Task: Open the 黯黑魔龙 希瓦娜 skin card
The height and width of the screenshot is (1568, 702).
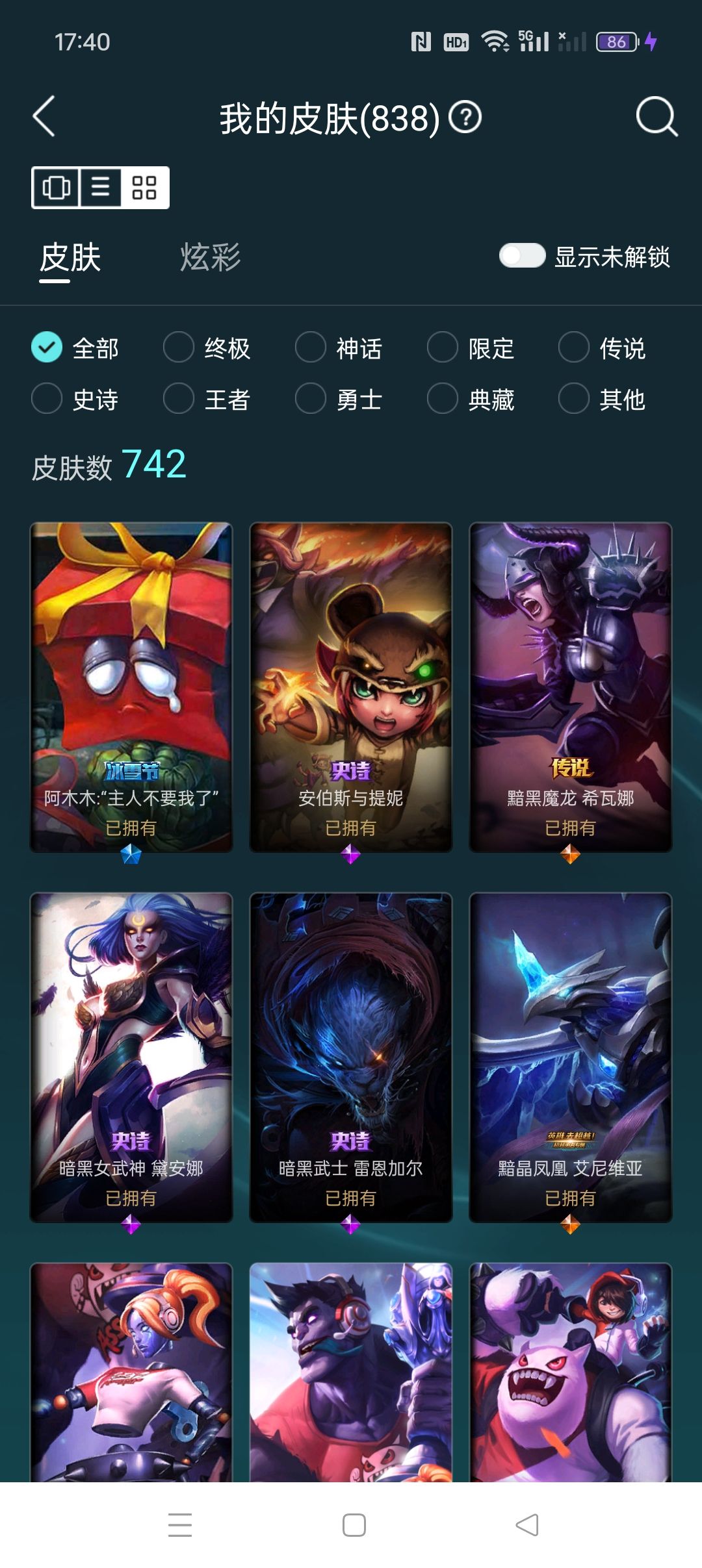Action: 571,687
